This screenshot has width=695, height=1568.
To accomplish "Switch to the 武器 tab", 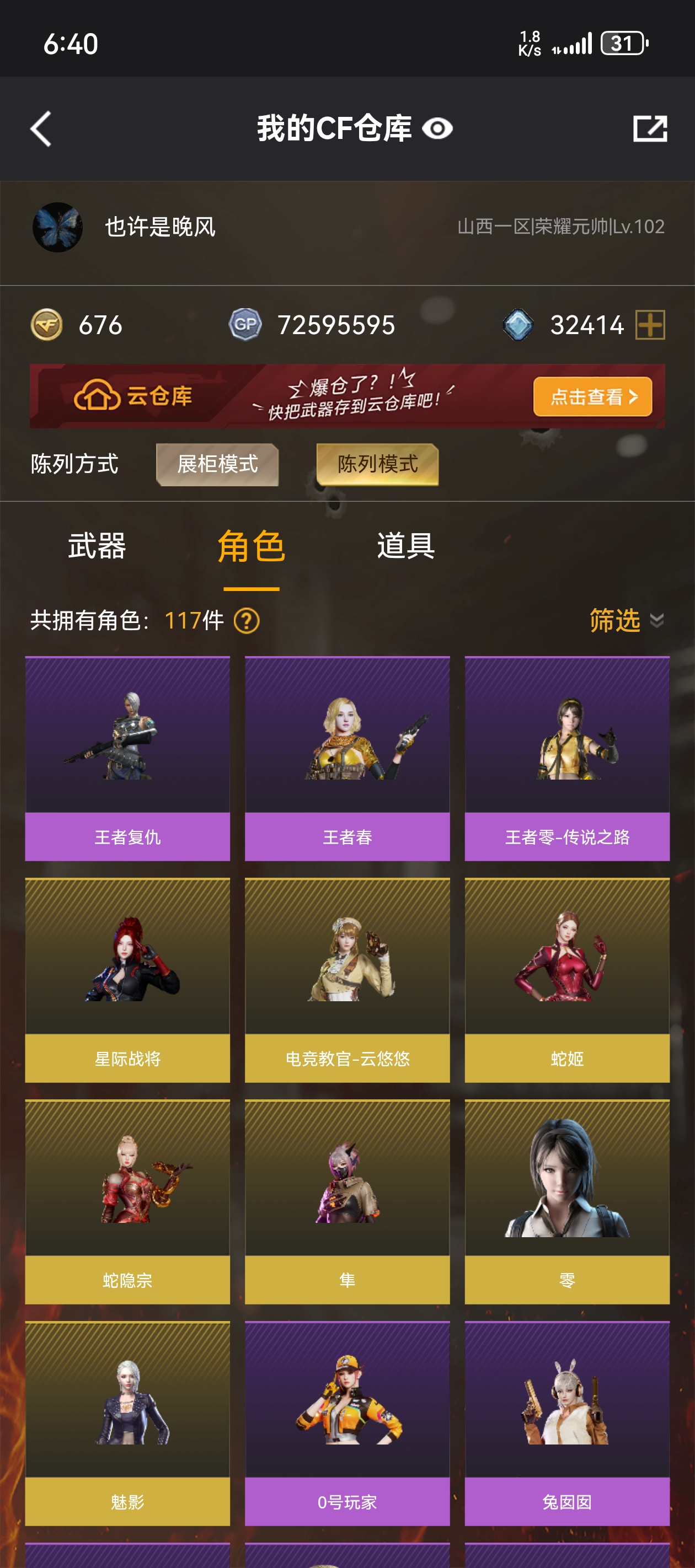I will point(97,545).
